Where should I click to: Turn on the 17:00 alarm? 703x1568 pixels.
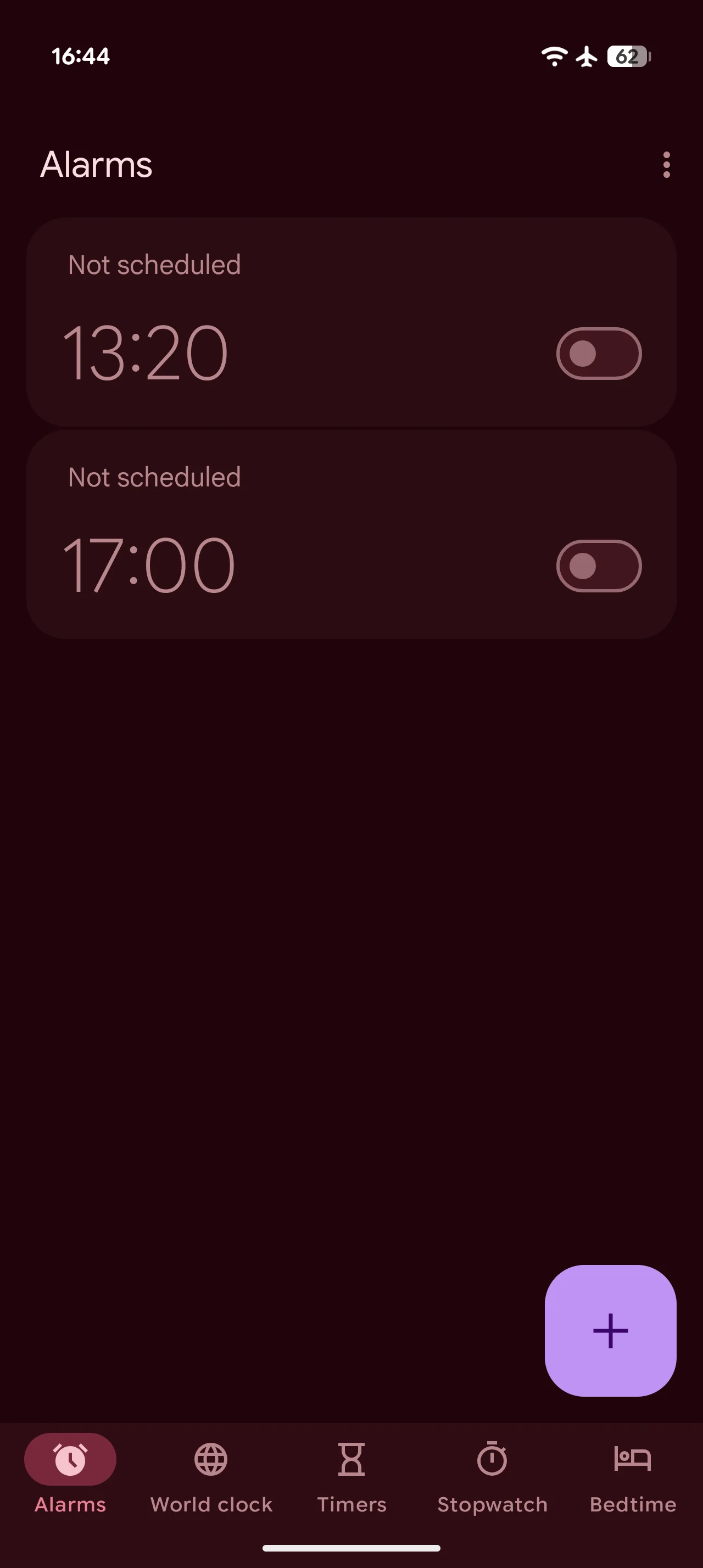click(599, 566)
